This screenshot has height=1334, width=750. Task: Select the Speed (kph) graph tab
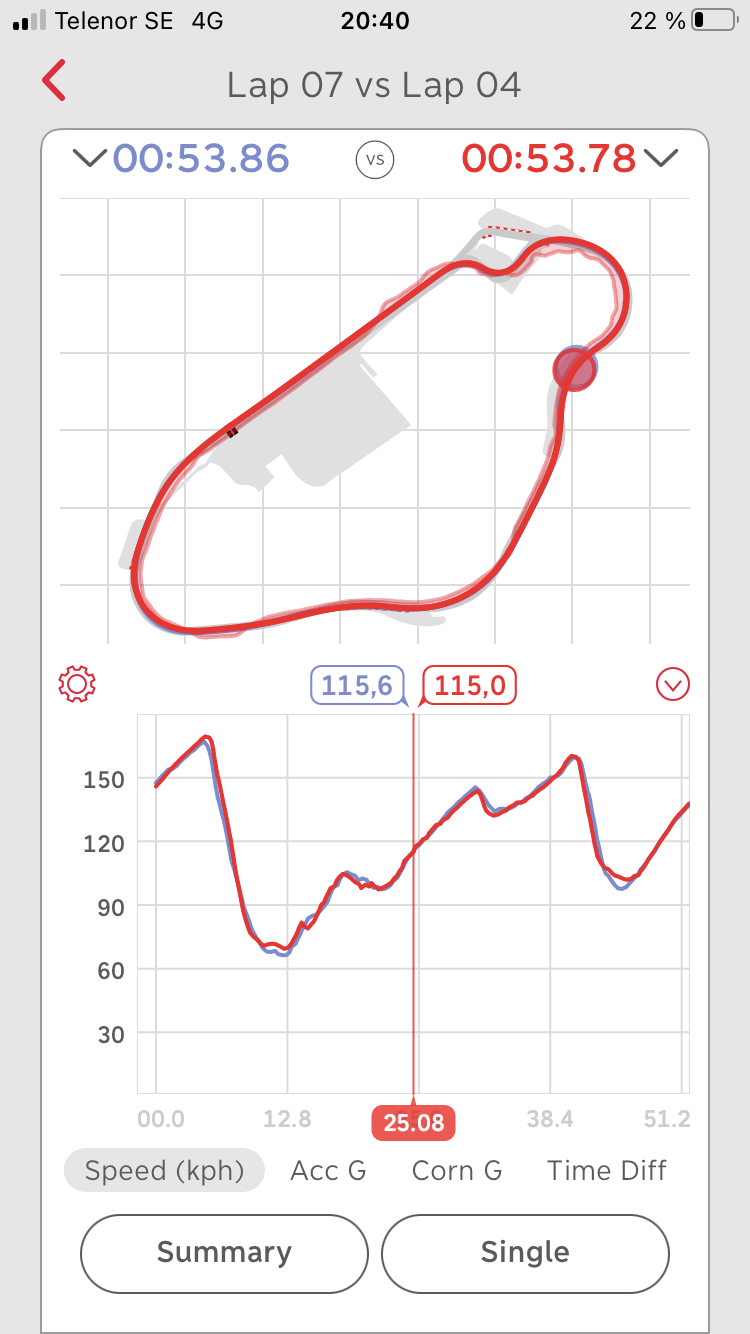coord(165,1170)
